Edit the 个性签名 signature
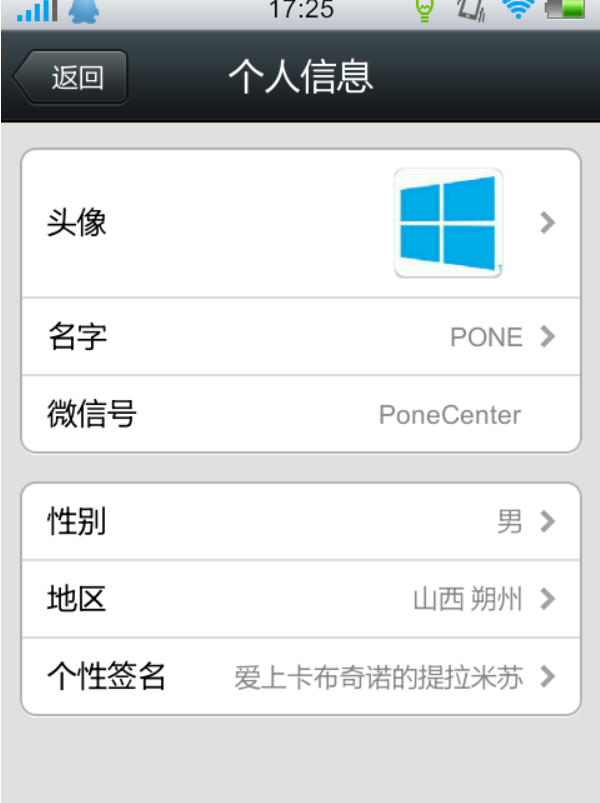 [300, 677]
